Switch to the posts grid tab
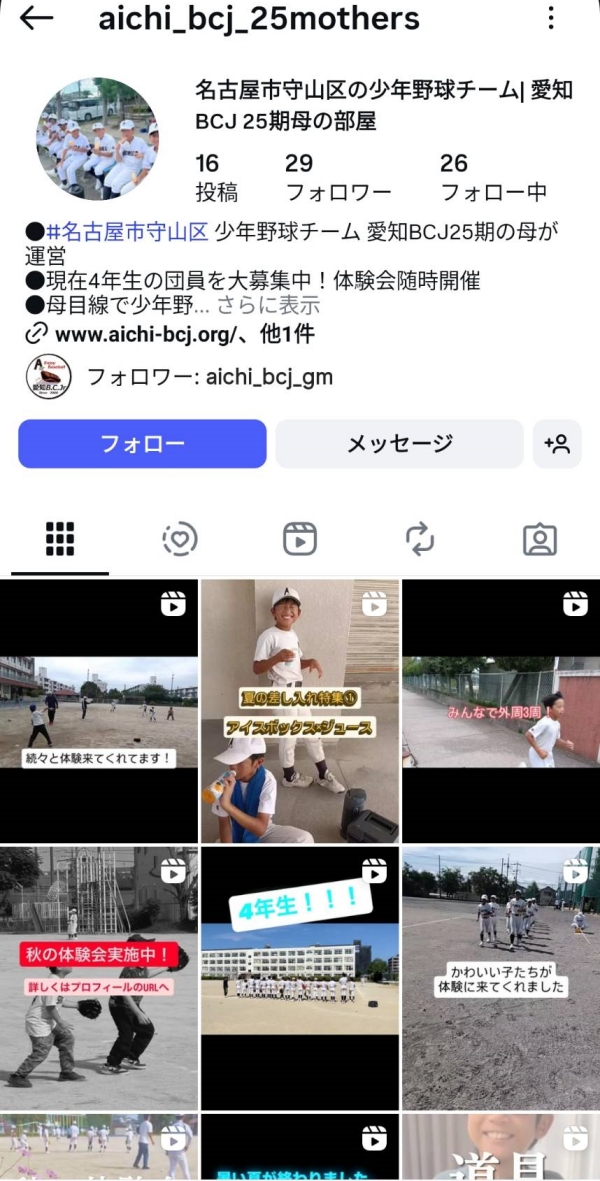Screen dimensions: 600x1181 60,539
